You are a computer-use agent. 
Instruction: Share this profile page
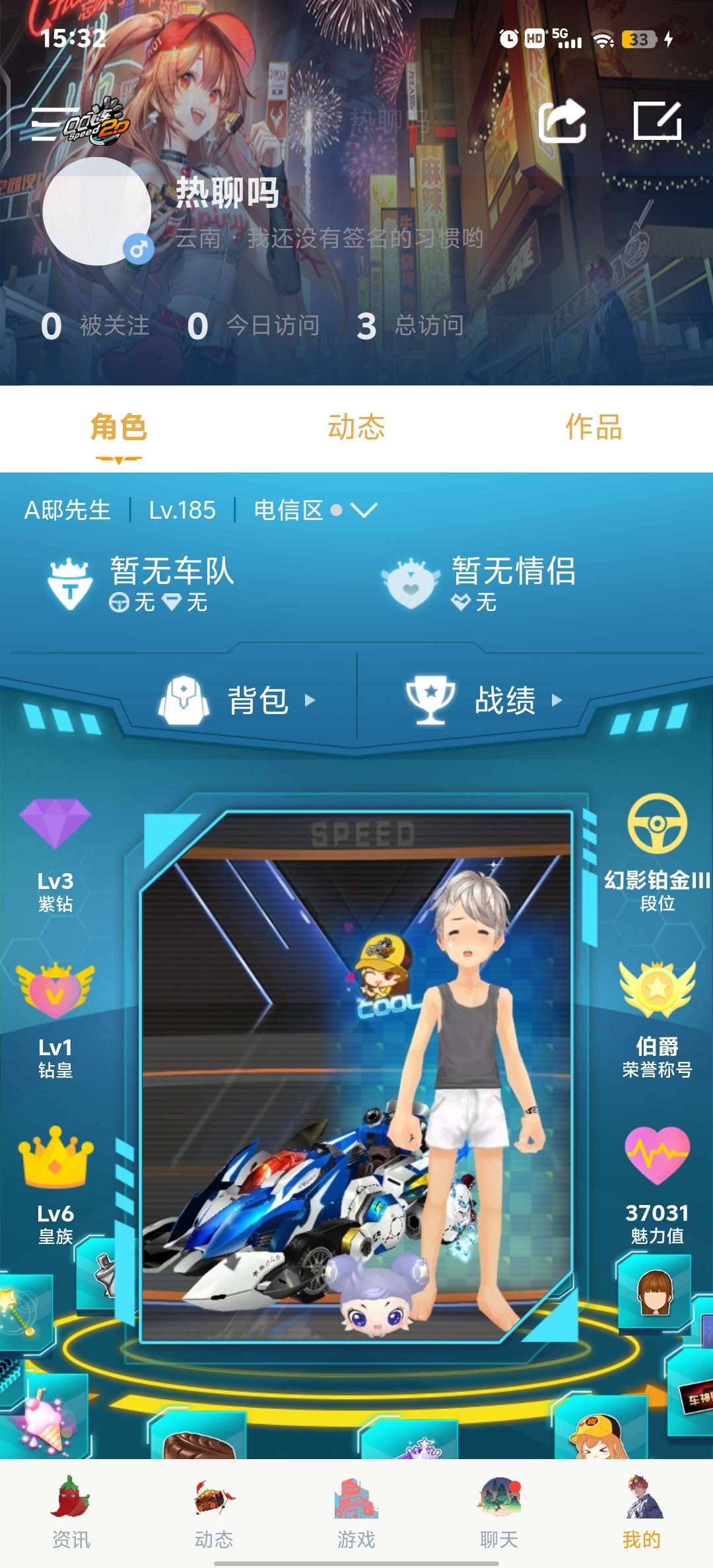click(x=562, y=121)
